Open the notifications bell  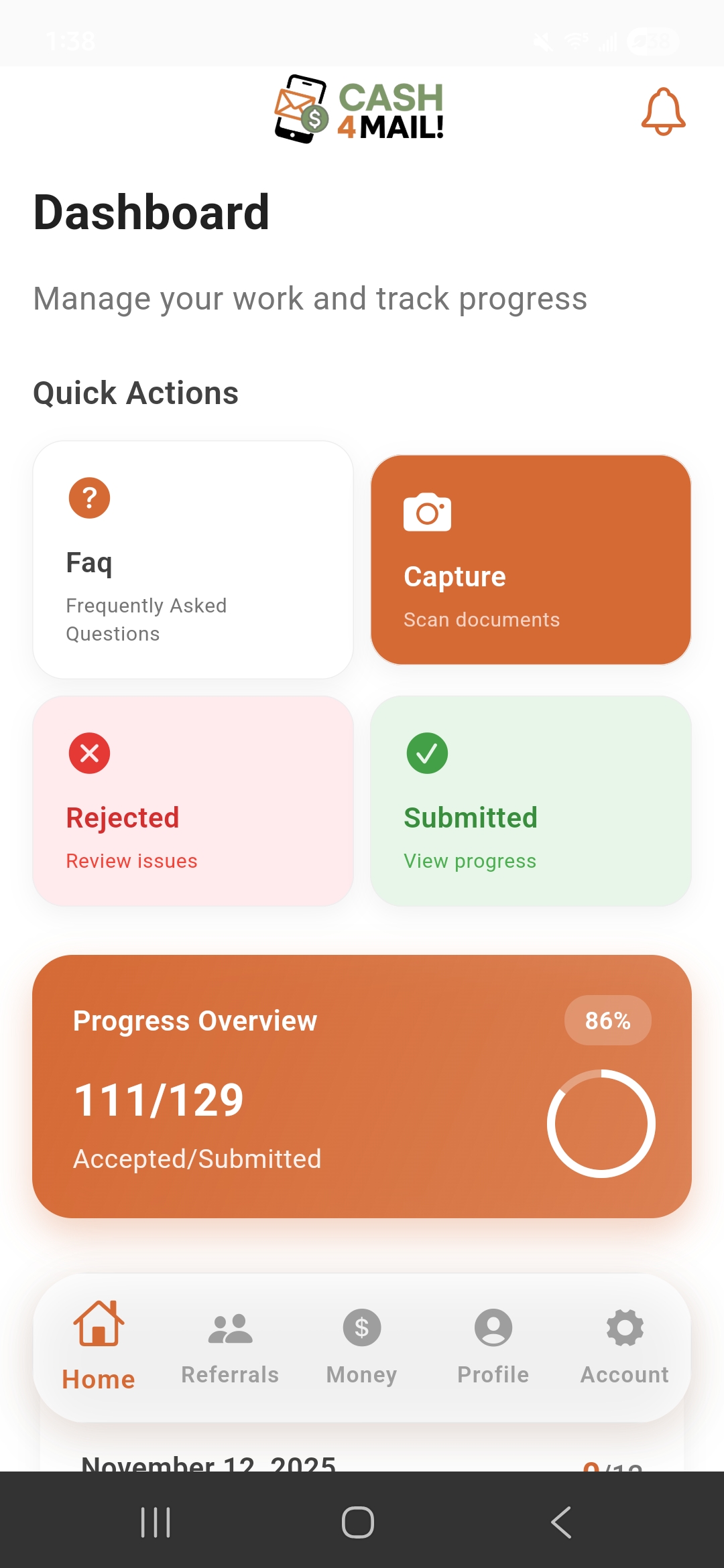663,112
